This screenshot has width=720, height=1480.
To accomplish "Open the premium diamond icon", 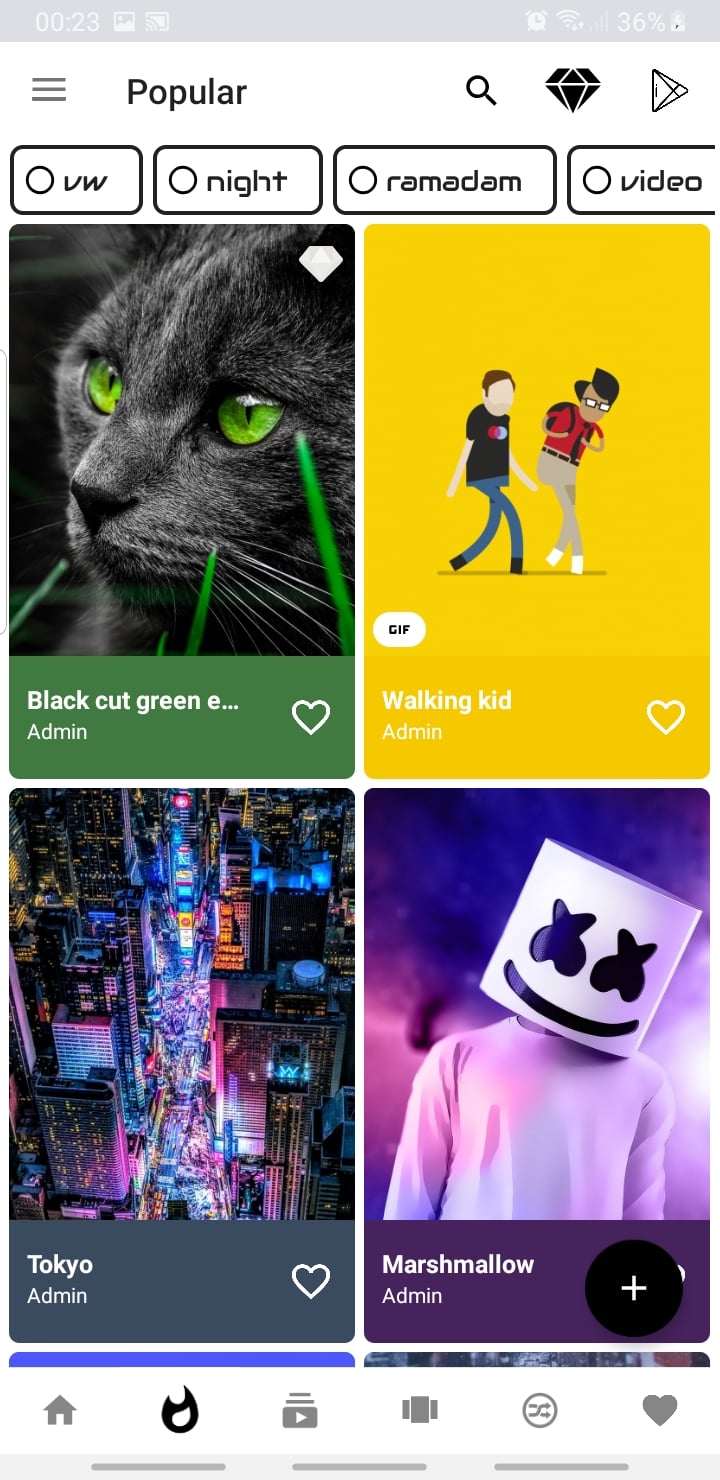I will click(x=572, y=91).
